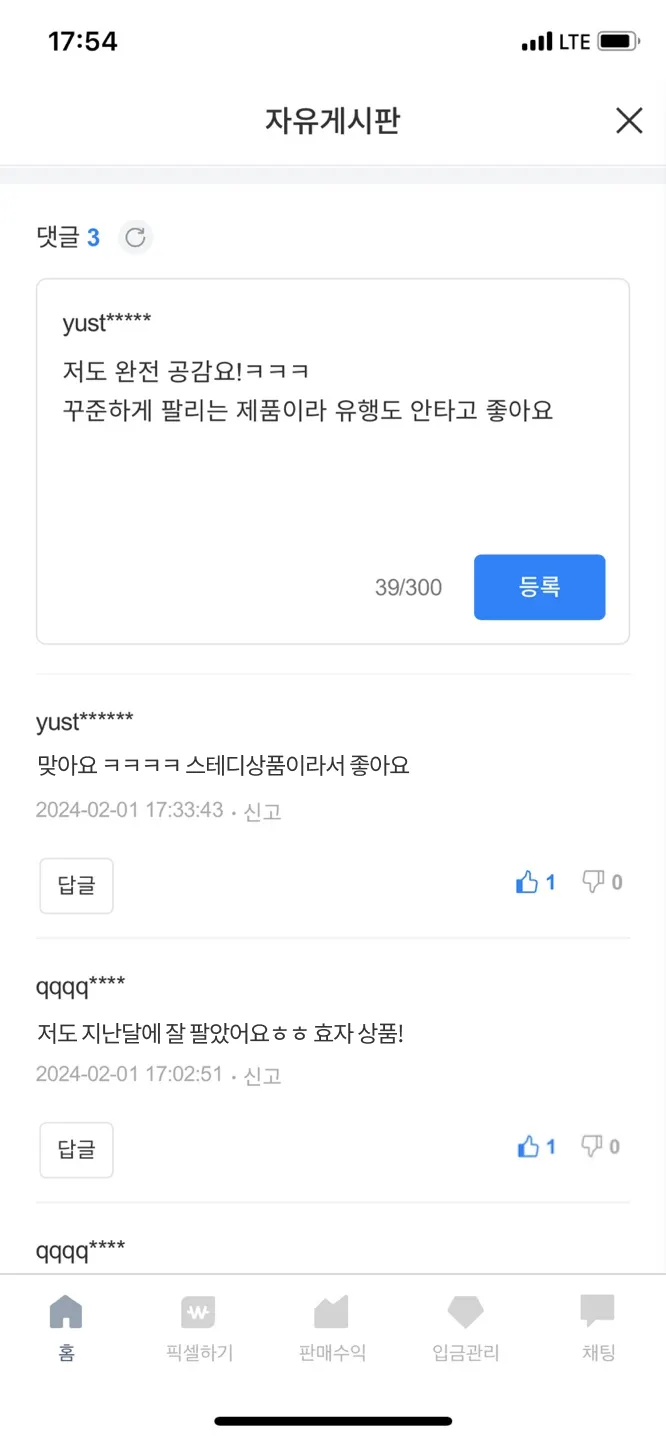666x1440 pixels.
Task: Reply to the 효자 상품 comment
Action: [76, 1150]
